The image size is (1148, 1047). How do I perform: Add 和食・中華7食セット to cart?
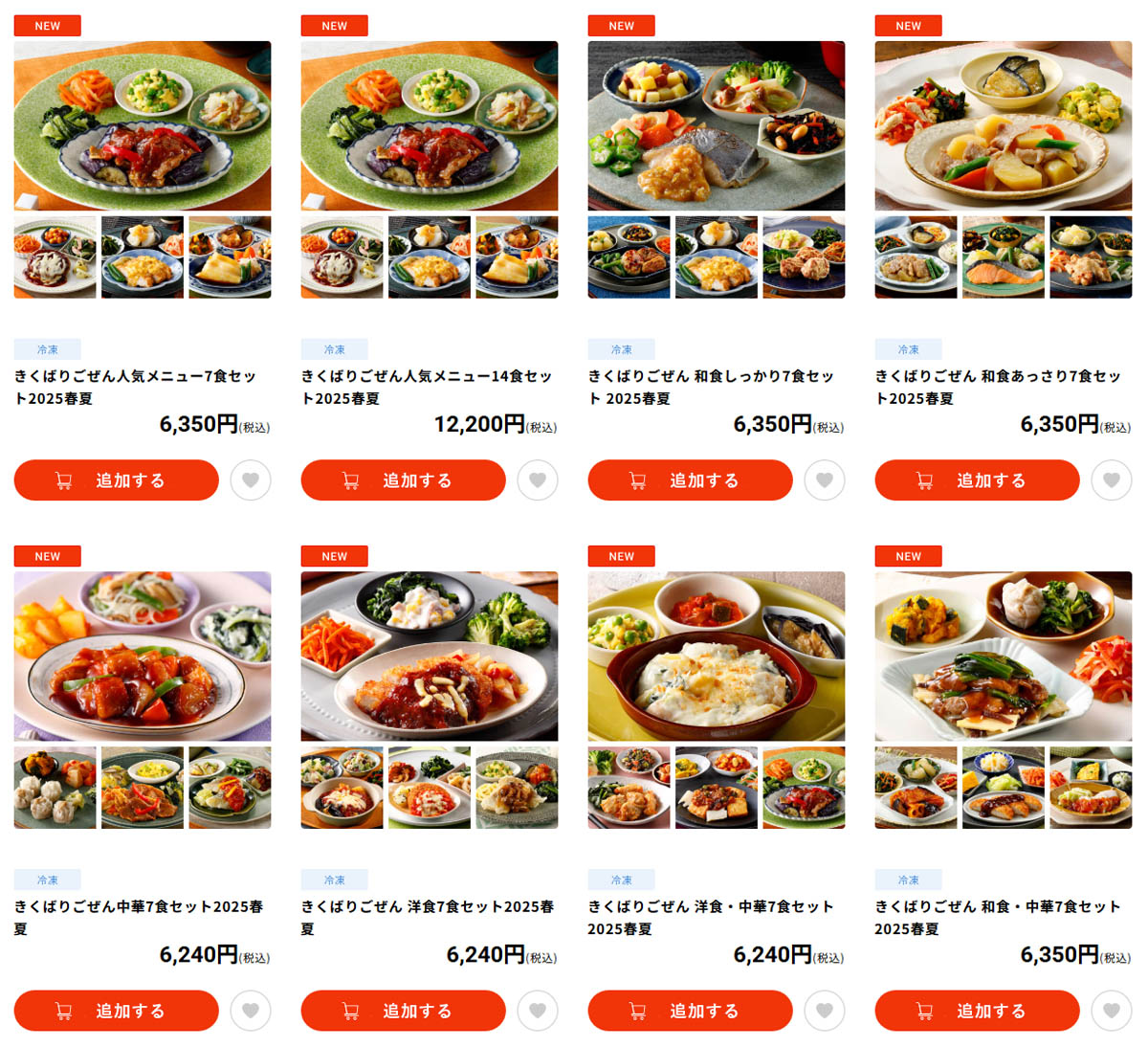pyautogui.click(x=977, y=1011)
